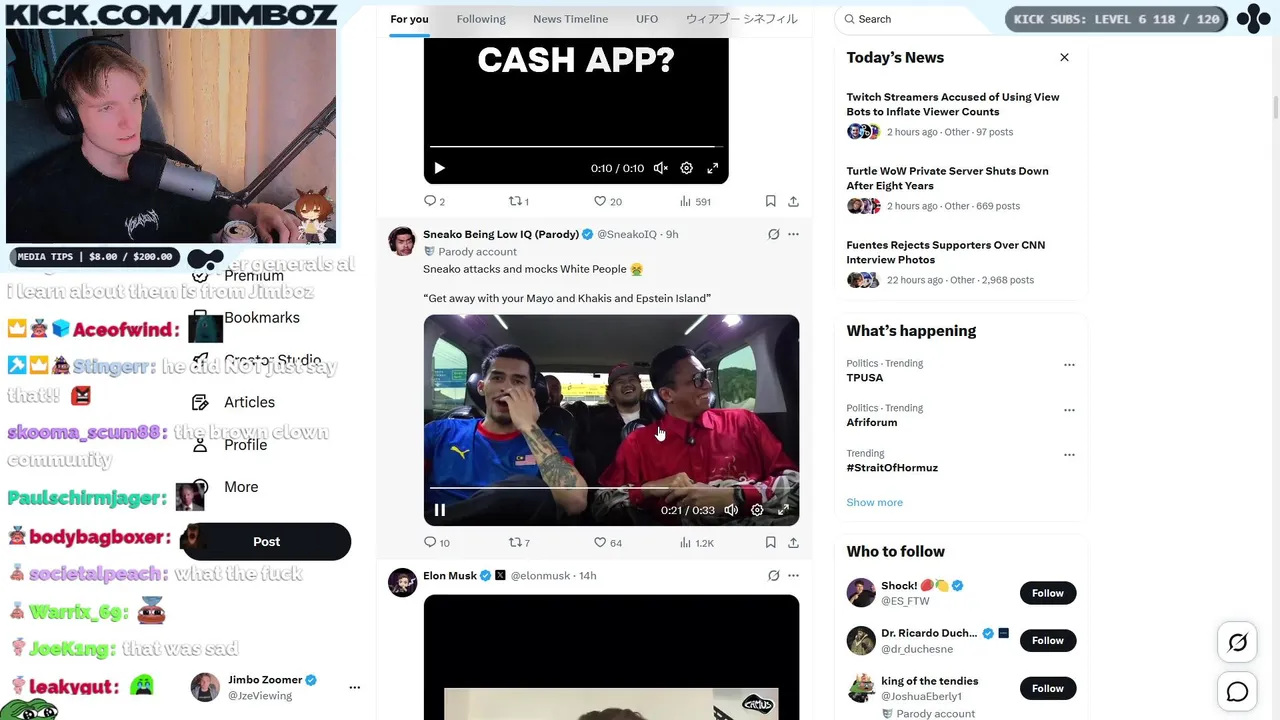
Task: Open Turtle WoW server shutdown story
Action: click(x=947, y=178)
